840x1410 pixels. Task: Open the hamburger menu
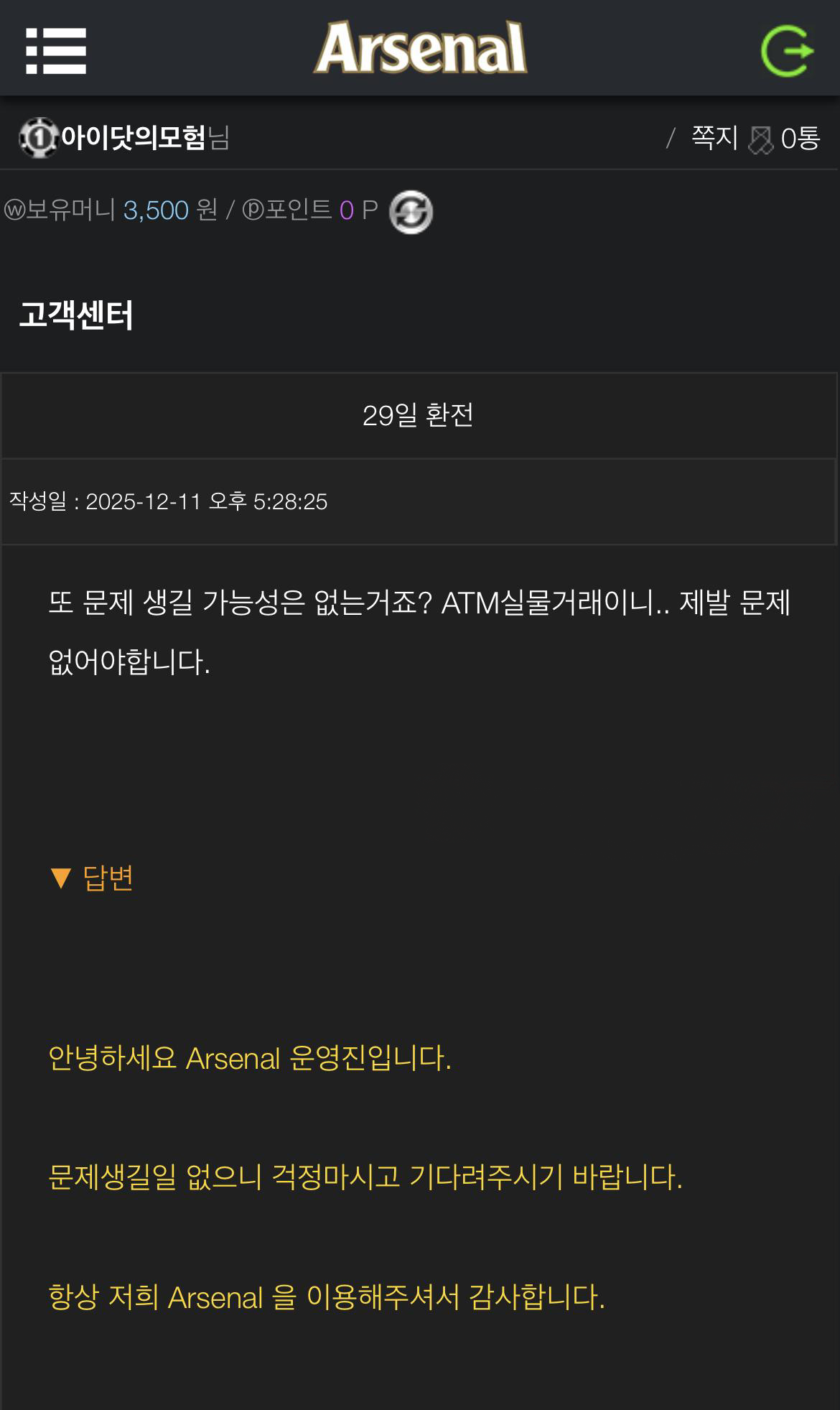(x=56, y=51)
